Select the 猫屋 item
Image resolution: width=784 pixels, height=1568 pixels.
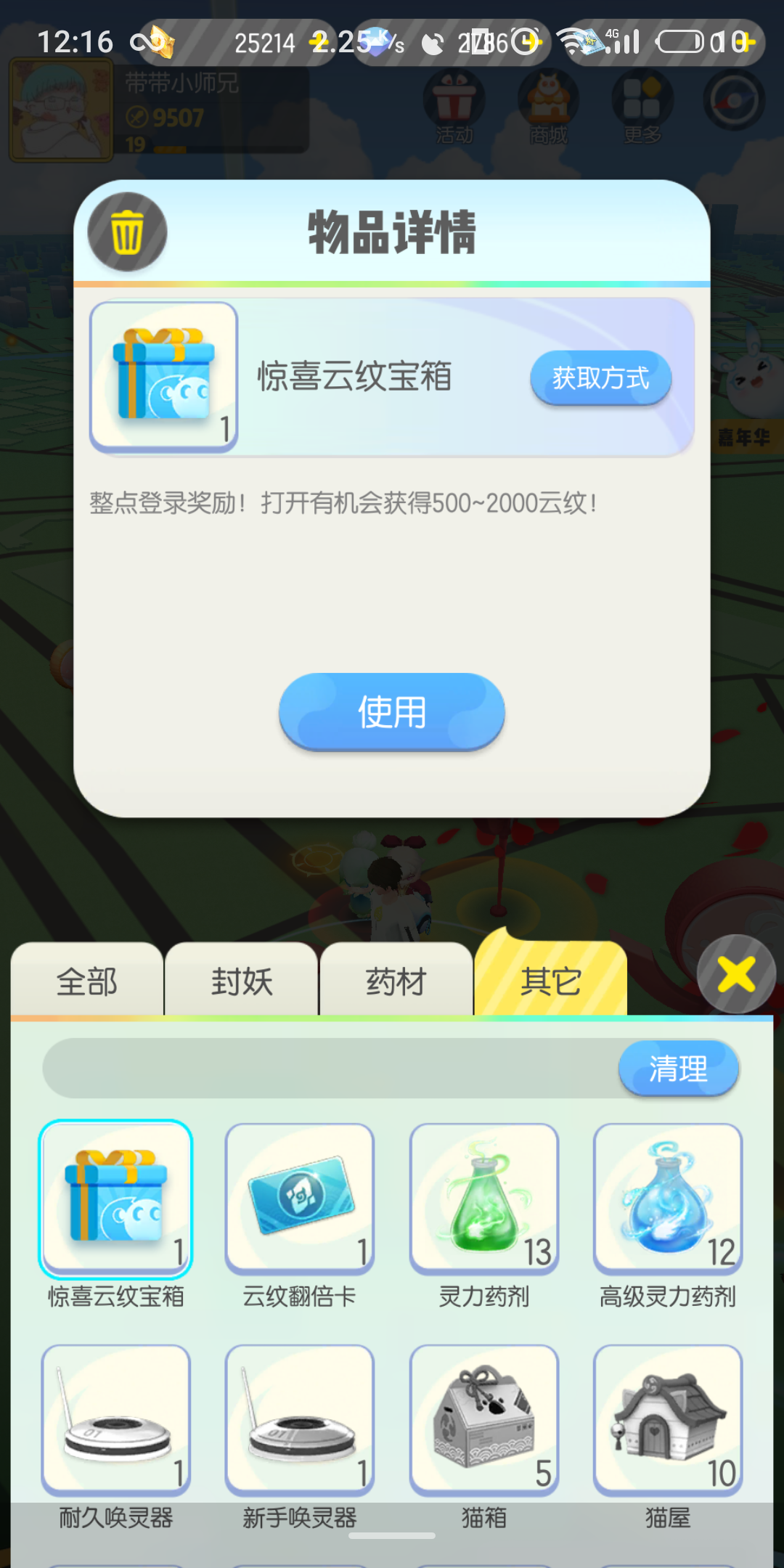668,1419
